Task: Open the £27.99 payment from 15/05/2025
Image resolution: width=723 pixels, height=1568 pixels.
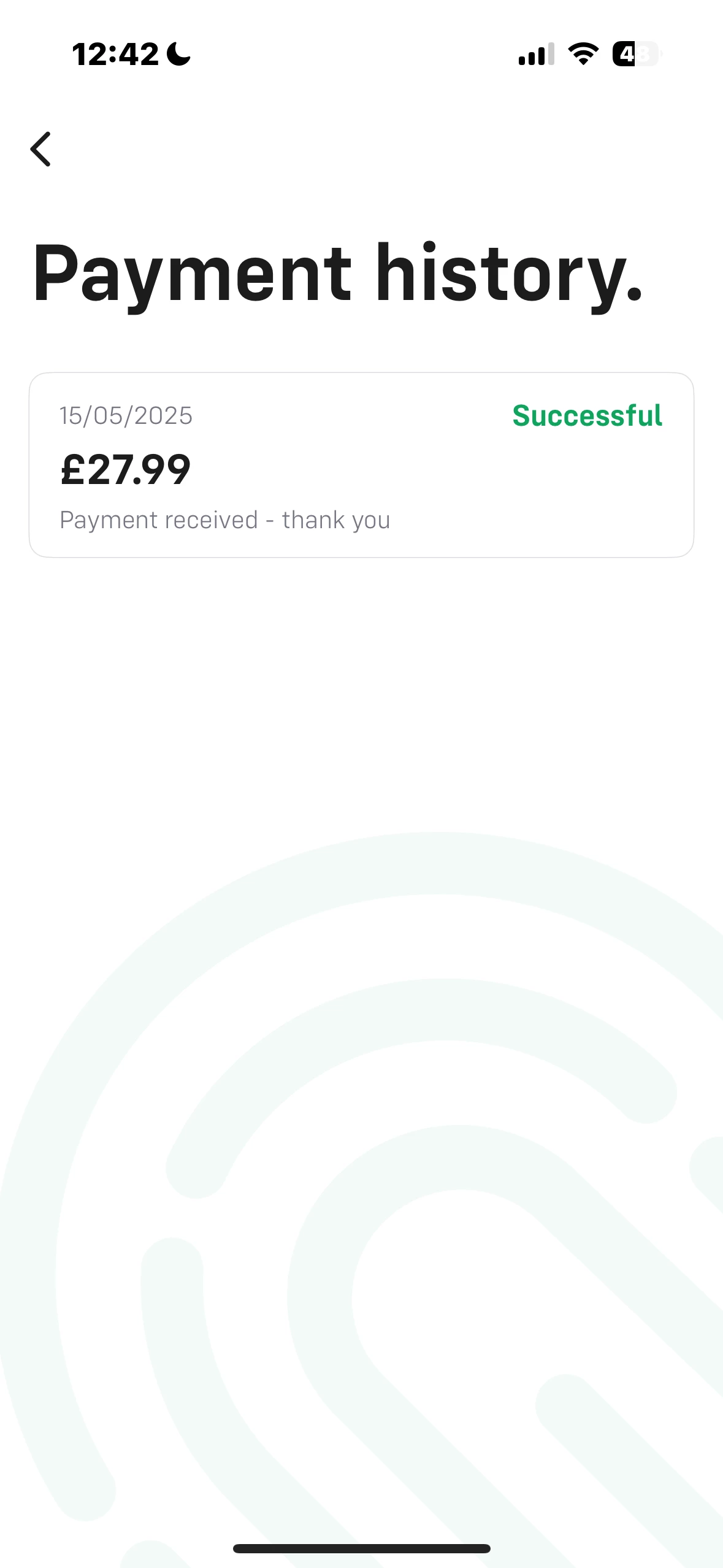Action: point(361,465)
